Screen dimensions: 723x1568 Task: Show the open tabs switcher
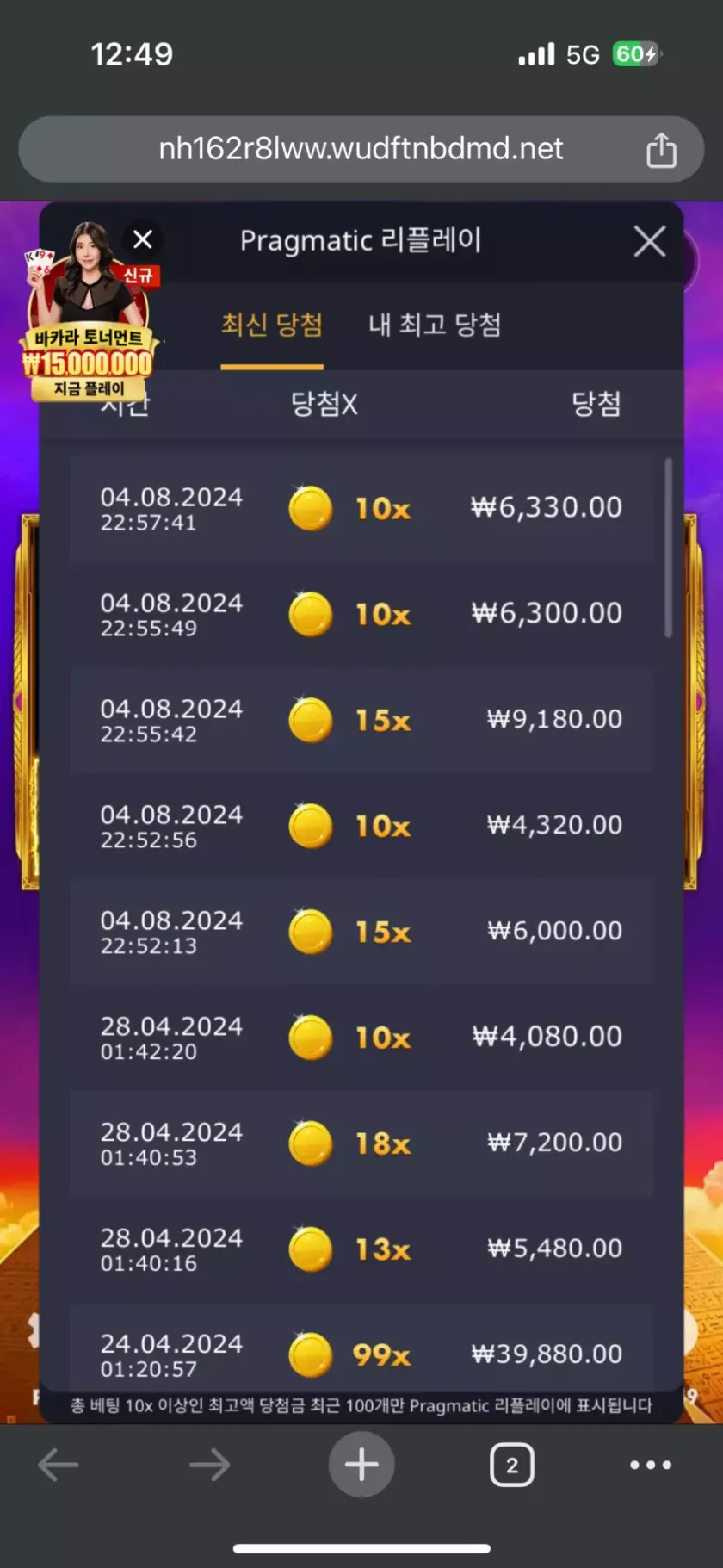pos(512,1465)
